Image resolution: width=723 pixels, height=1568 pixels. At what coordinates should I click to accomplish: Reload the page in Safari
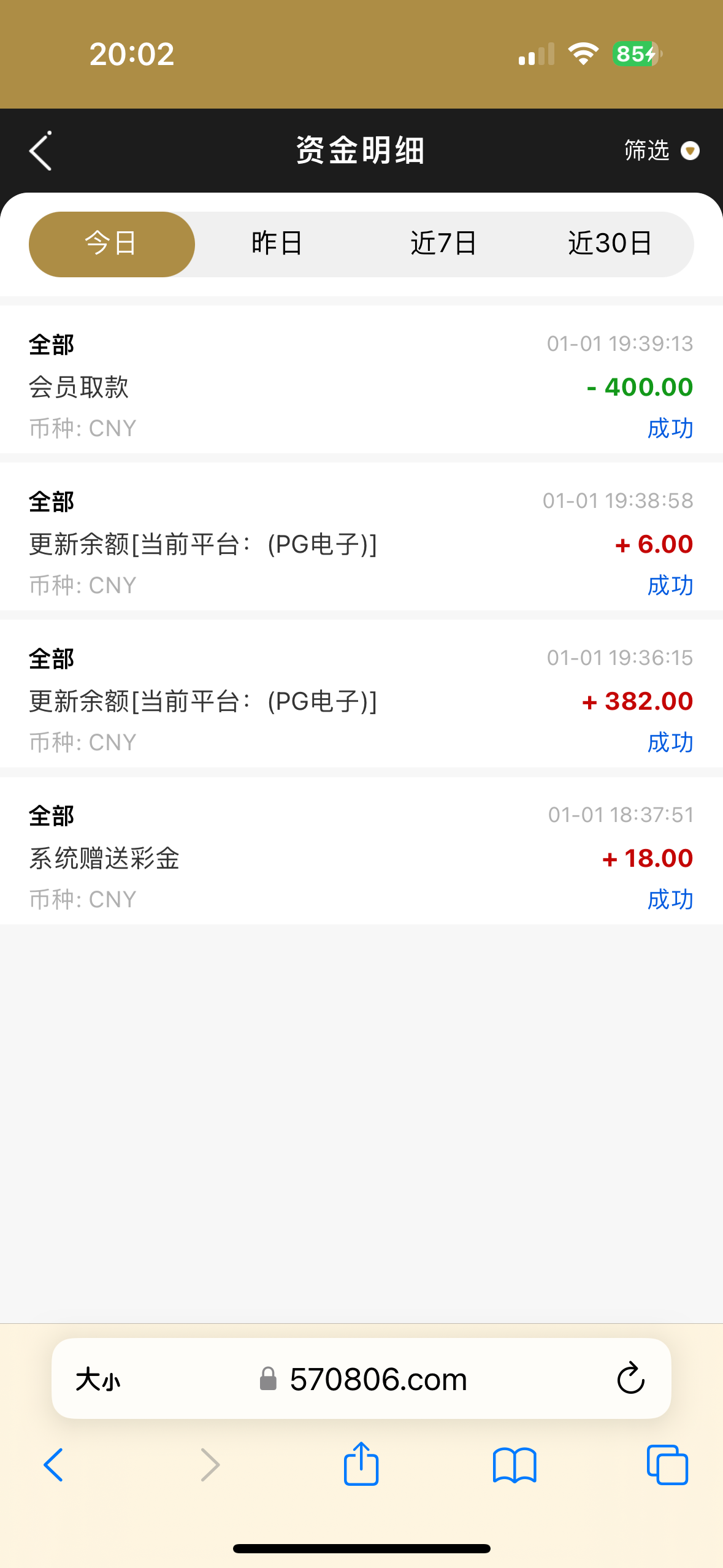630,1379
